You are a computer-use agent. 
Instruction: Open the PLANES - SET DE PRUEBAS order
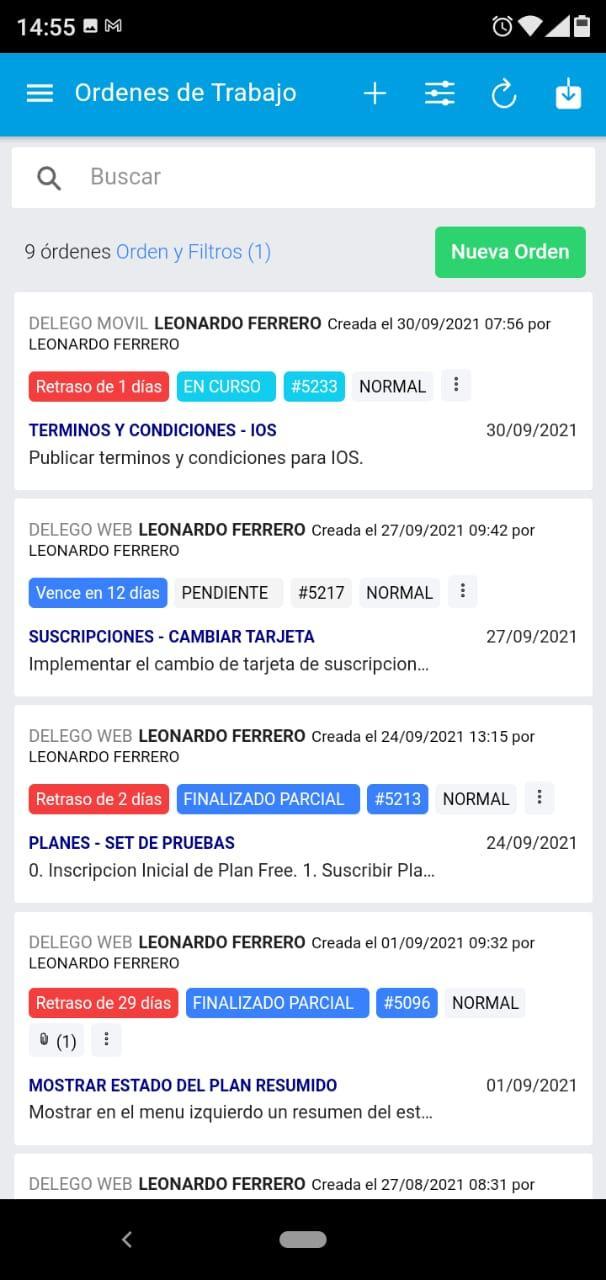click(x=132, y=843)
